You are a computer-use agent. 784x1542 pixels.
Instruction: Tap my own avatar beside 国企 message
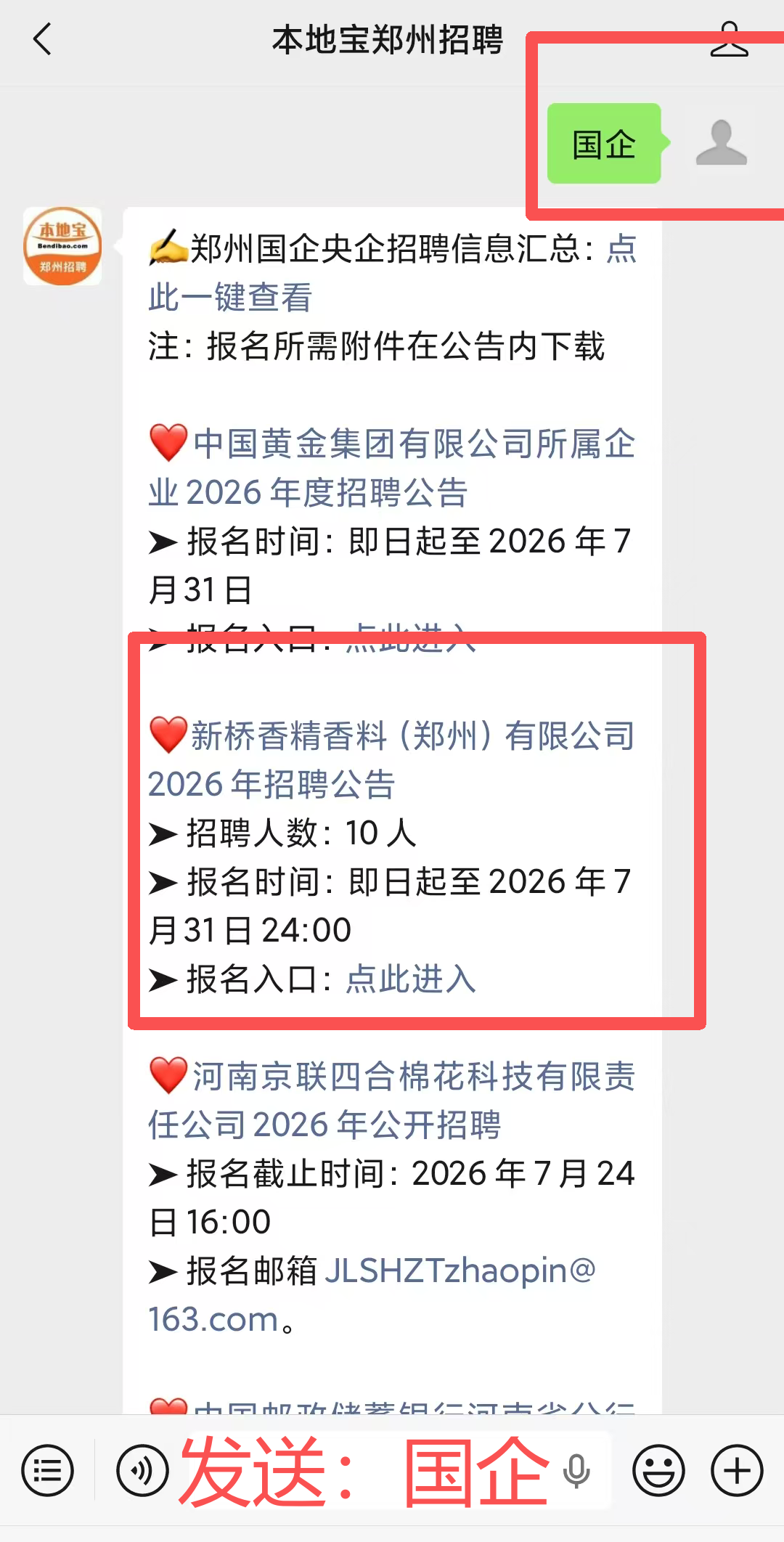coord(722,143)
